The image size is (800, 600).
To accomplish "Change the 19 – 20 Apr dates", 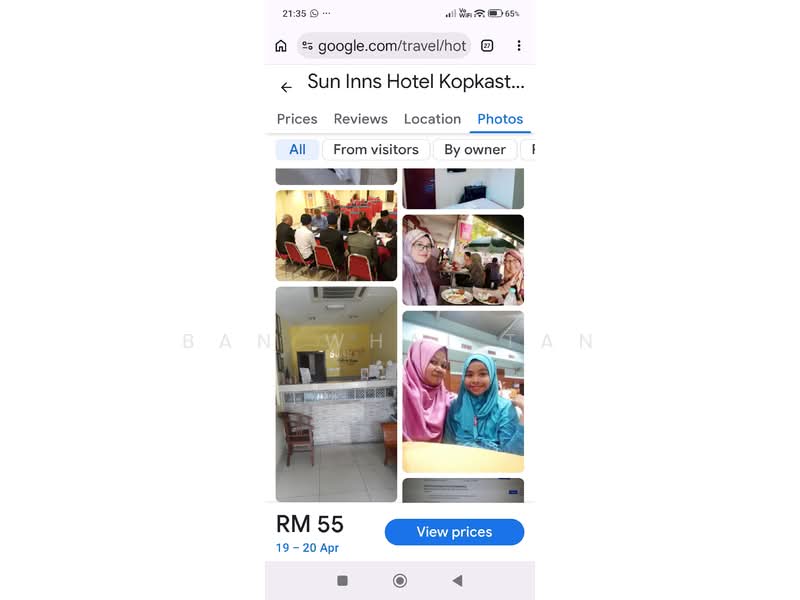I will [x=308, y=548].
